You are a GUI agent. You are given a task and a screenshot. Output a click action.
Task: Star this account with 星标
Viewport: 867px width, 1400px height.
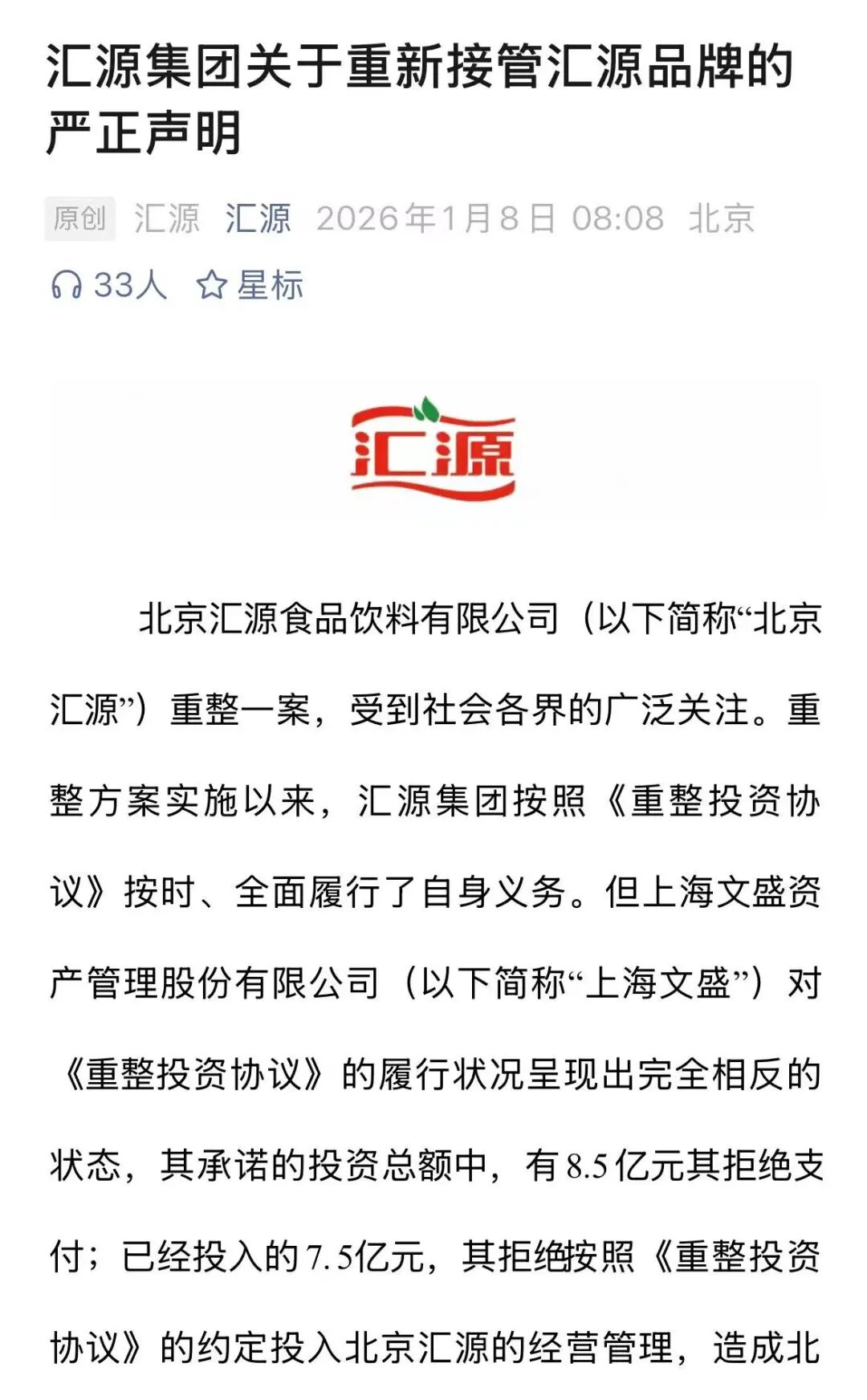click(250, 285)
